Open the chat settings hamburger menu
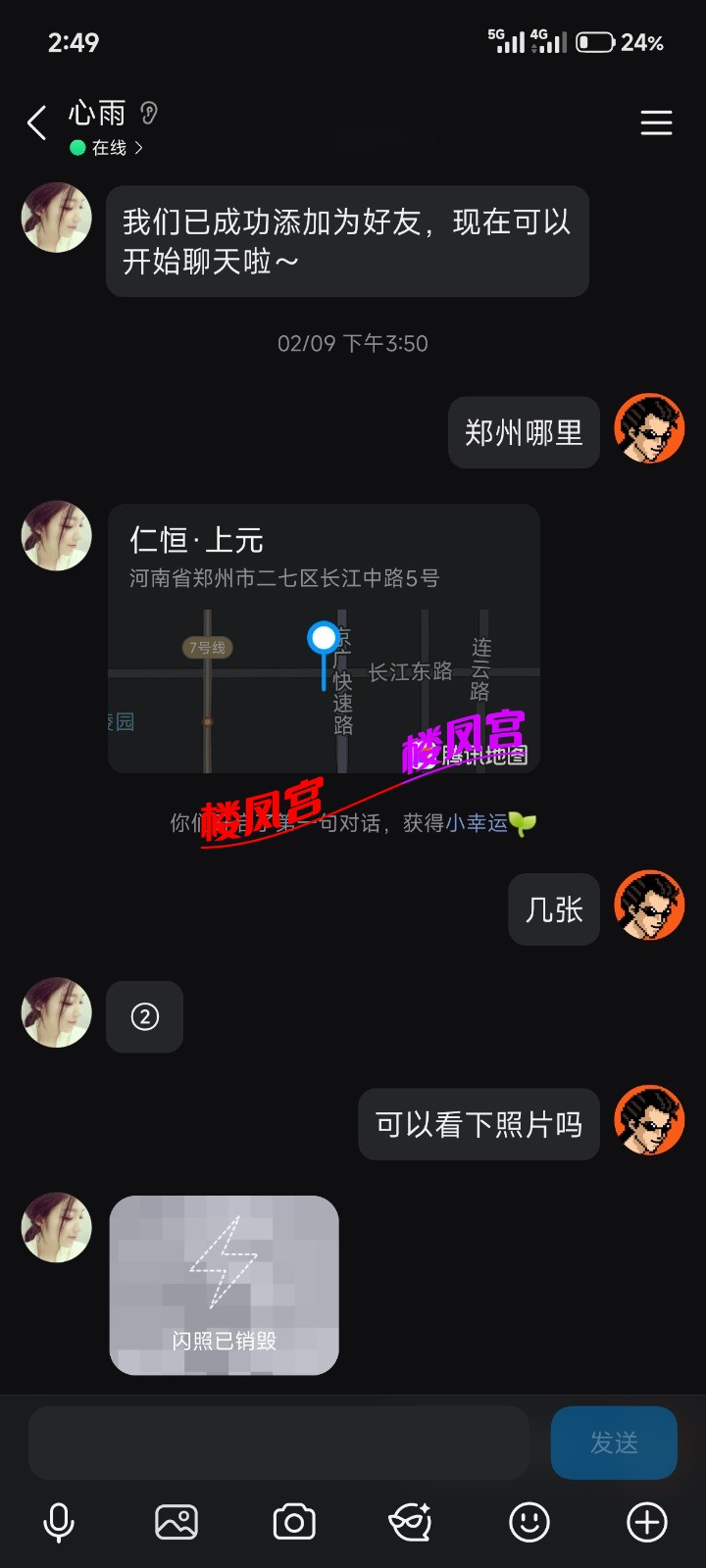The width and height of the screenshot is (706, 1568). point(656,123)
